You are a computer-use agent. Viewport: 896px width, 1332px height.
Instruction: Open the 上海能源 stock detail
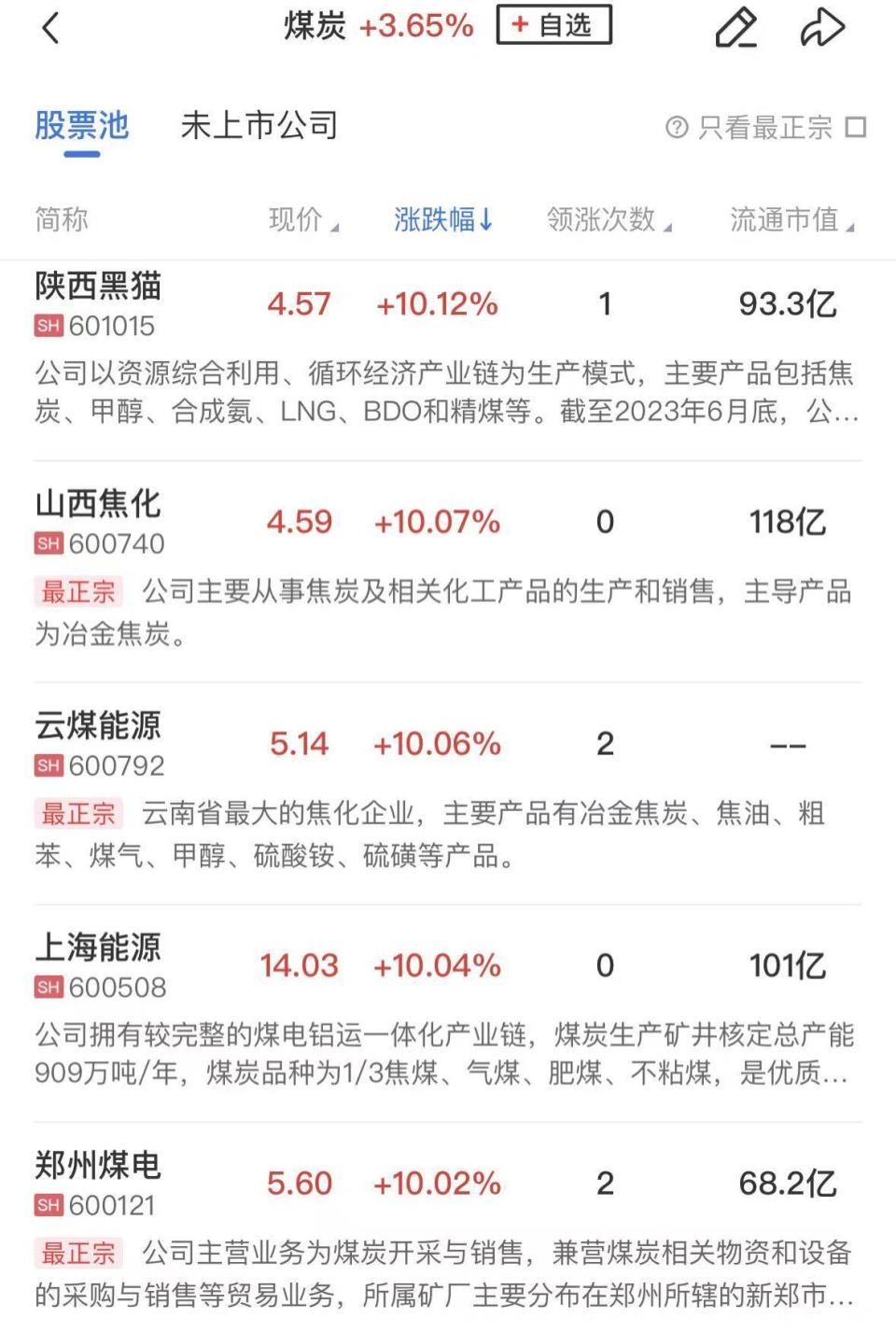pos(97,949)
